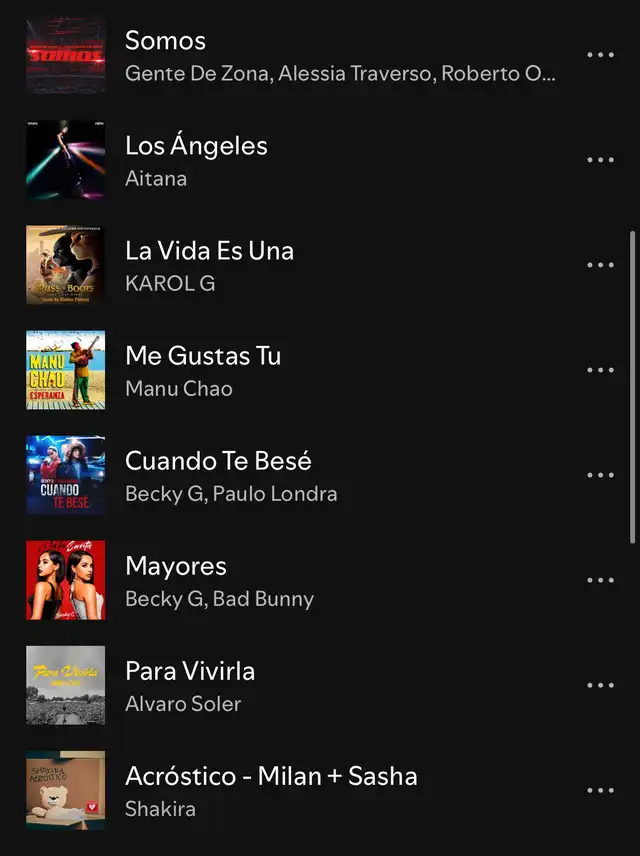Open more options for Me Gustas Tu
This screenshot has height=856, width=640.
(600, 370)
